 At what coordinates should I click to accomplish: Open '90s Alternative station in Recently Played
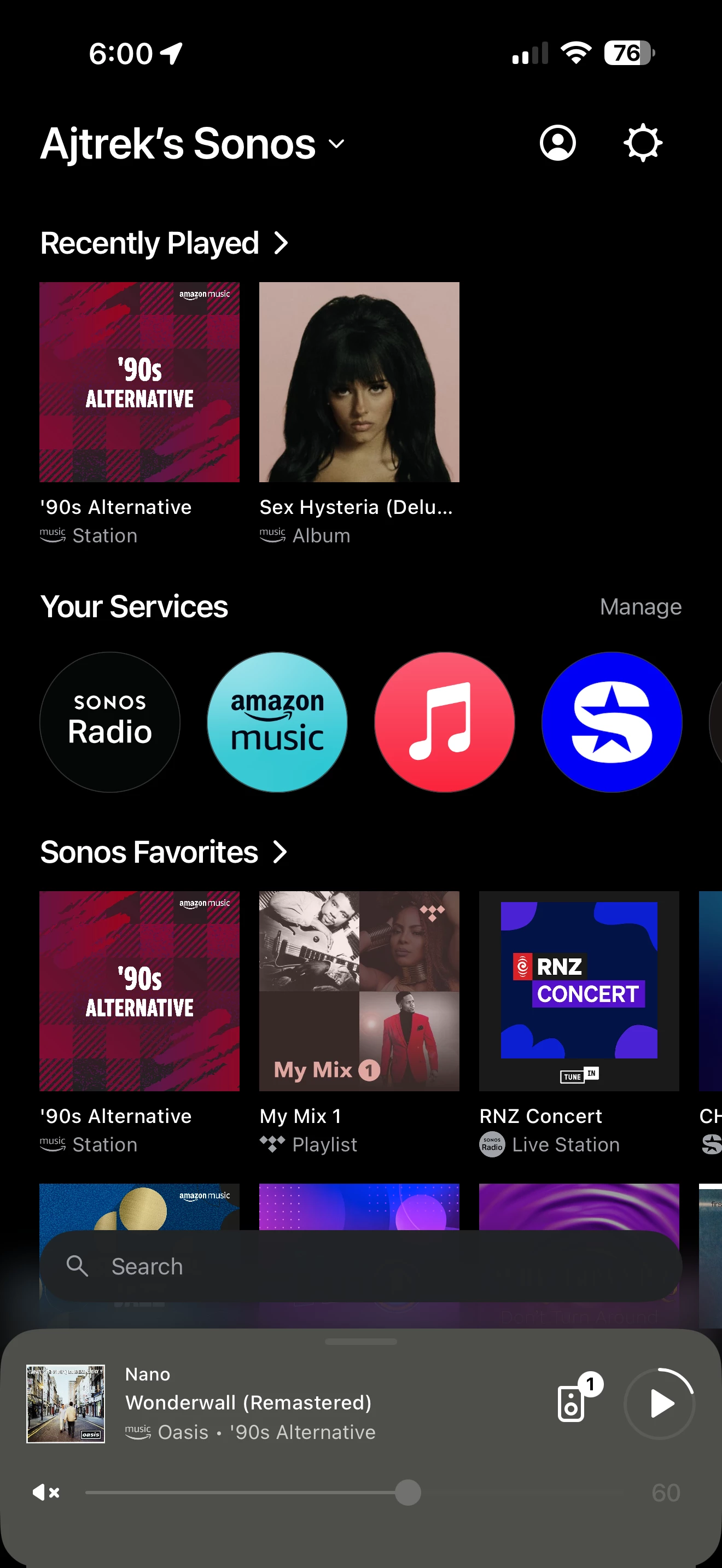click(139, 382)
